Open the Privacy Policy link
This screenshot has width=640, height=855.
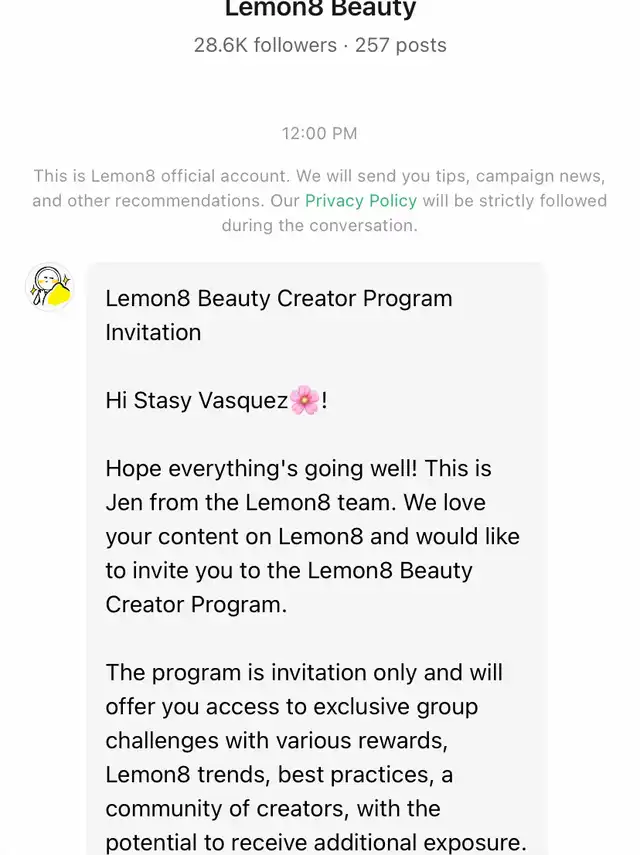tap(360, 201)
